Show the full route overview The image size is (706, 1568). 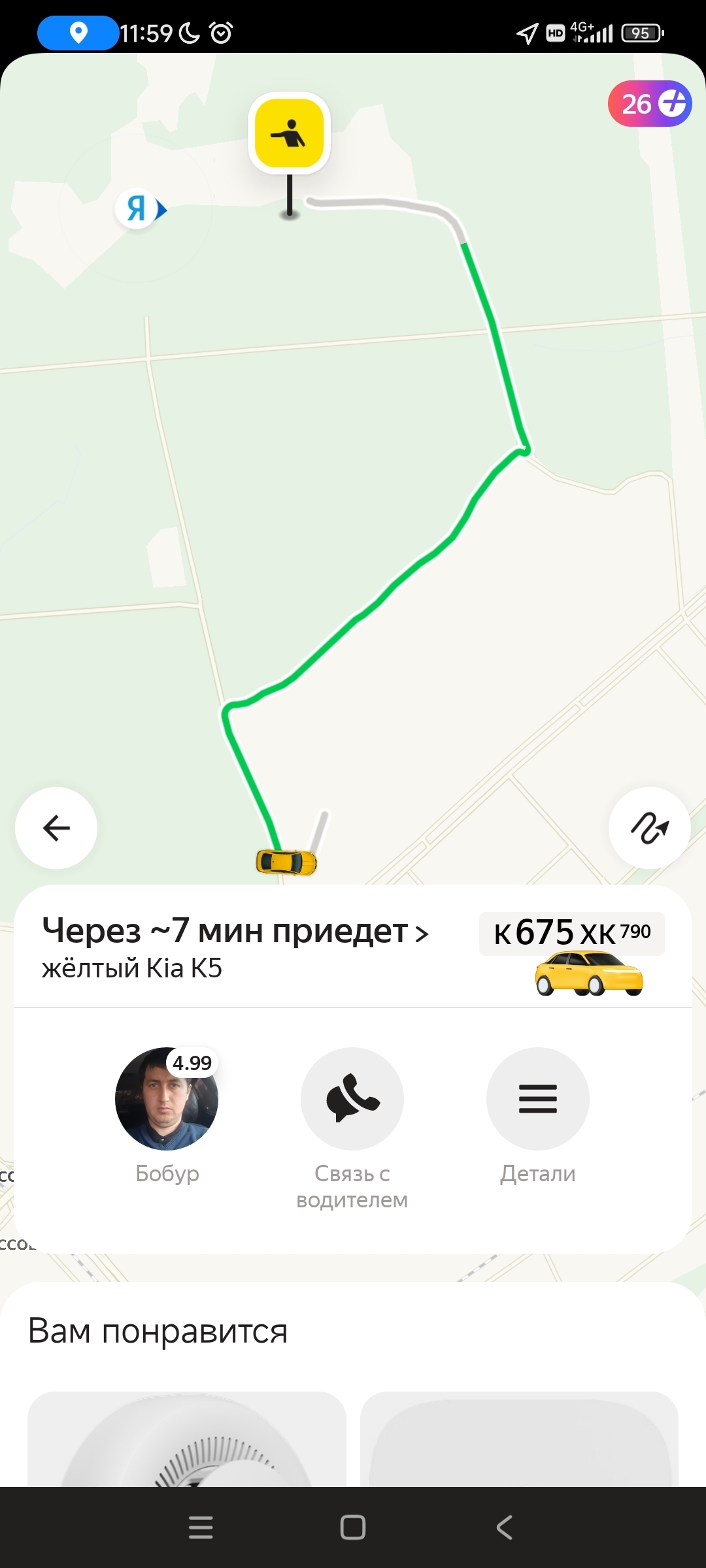[649, 828]
